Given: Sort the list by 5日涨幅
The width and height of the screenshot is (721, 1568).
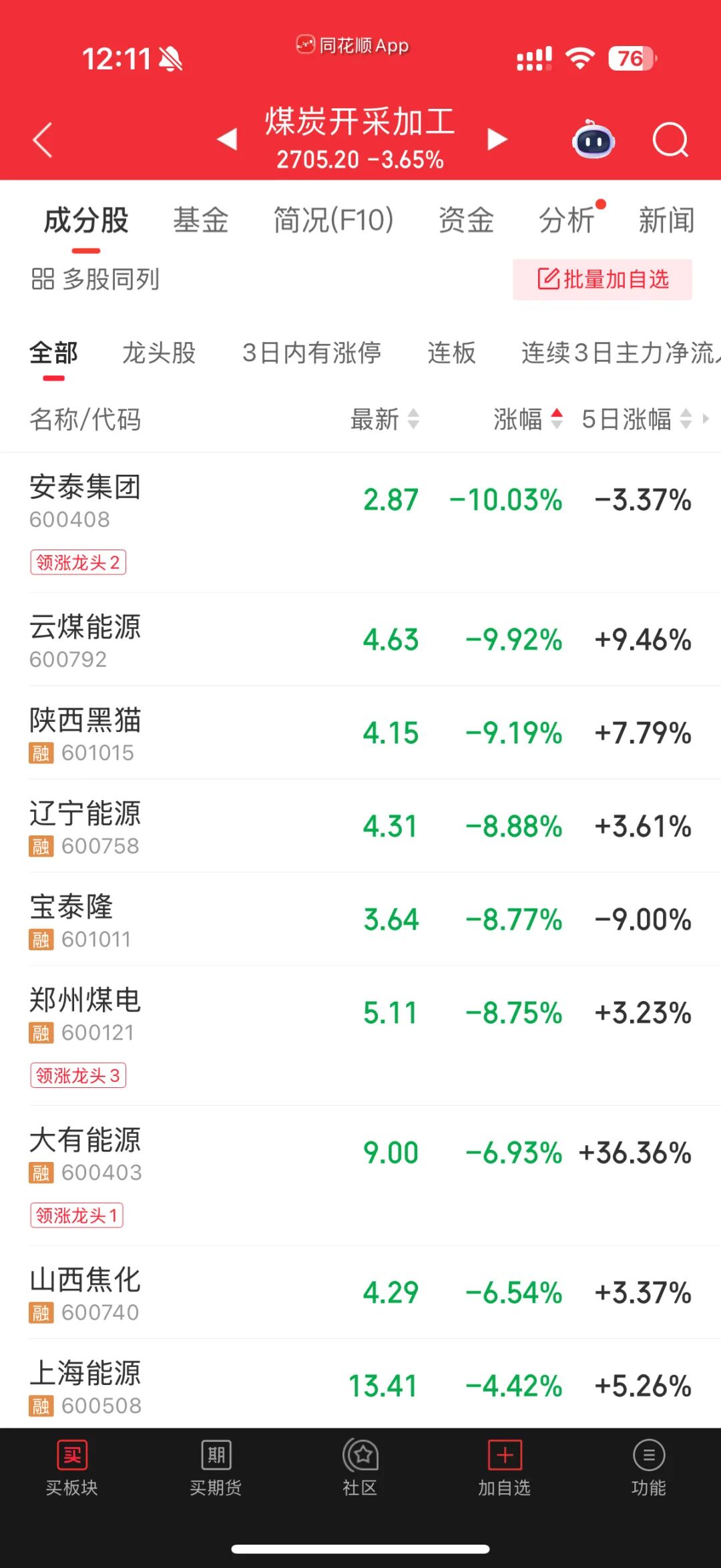Looking at the screenshot, I should tap(634, 419).
